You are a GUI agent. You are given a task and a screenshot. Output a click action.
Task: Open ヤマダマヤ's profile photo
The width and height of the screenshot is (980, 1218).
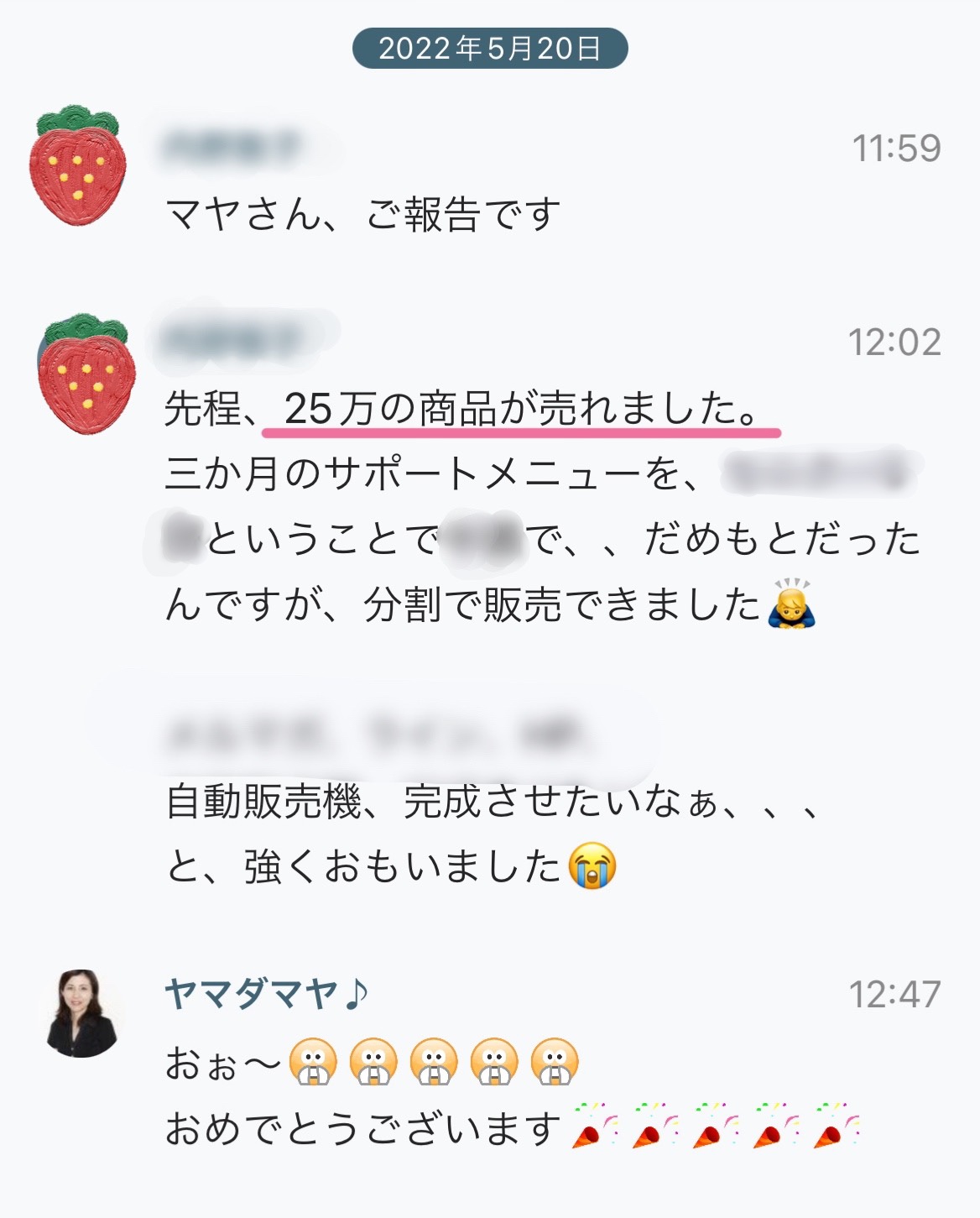[x=81, y=1013]
